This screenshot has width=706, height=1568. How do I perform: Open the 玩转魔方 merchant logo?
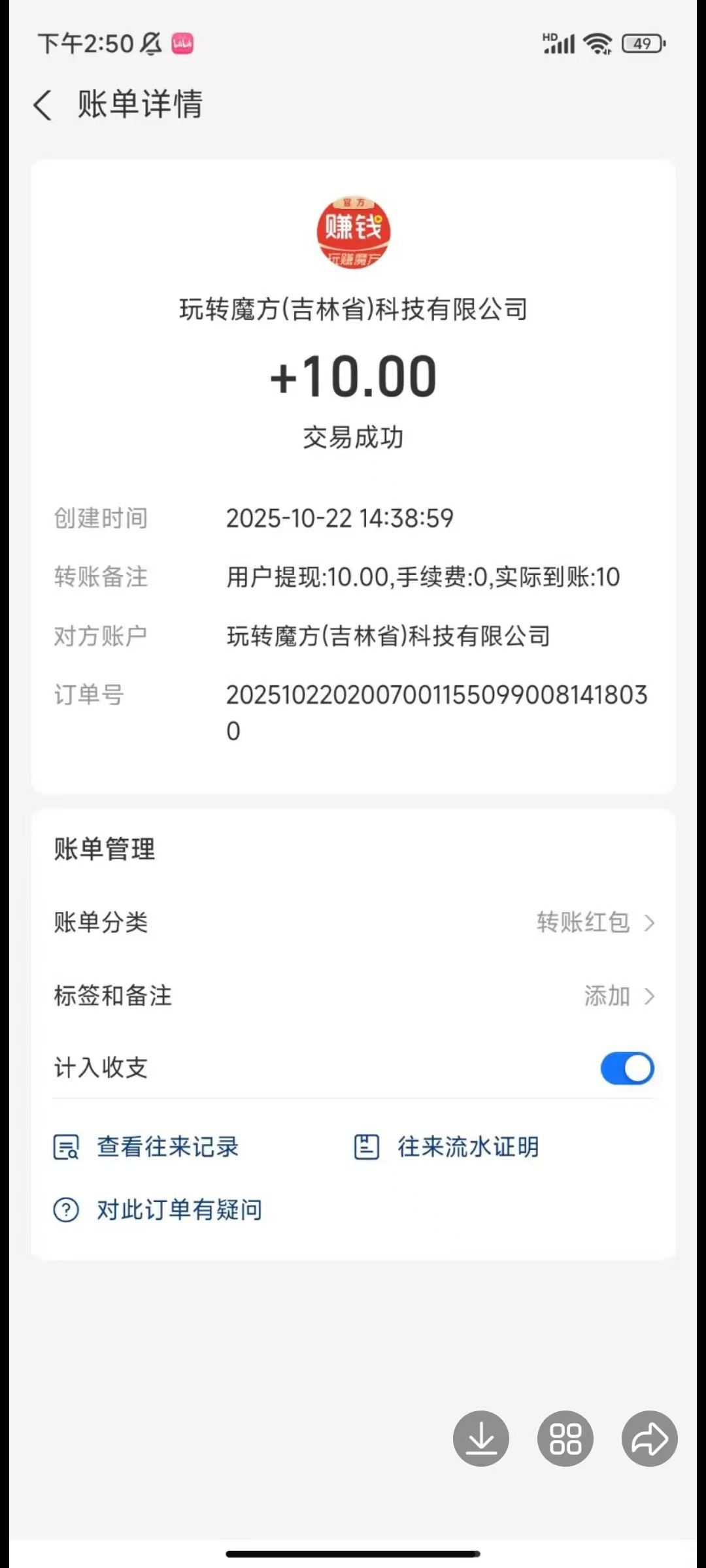(353, 232)
